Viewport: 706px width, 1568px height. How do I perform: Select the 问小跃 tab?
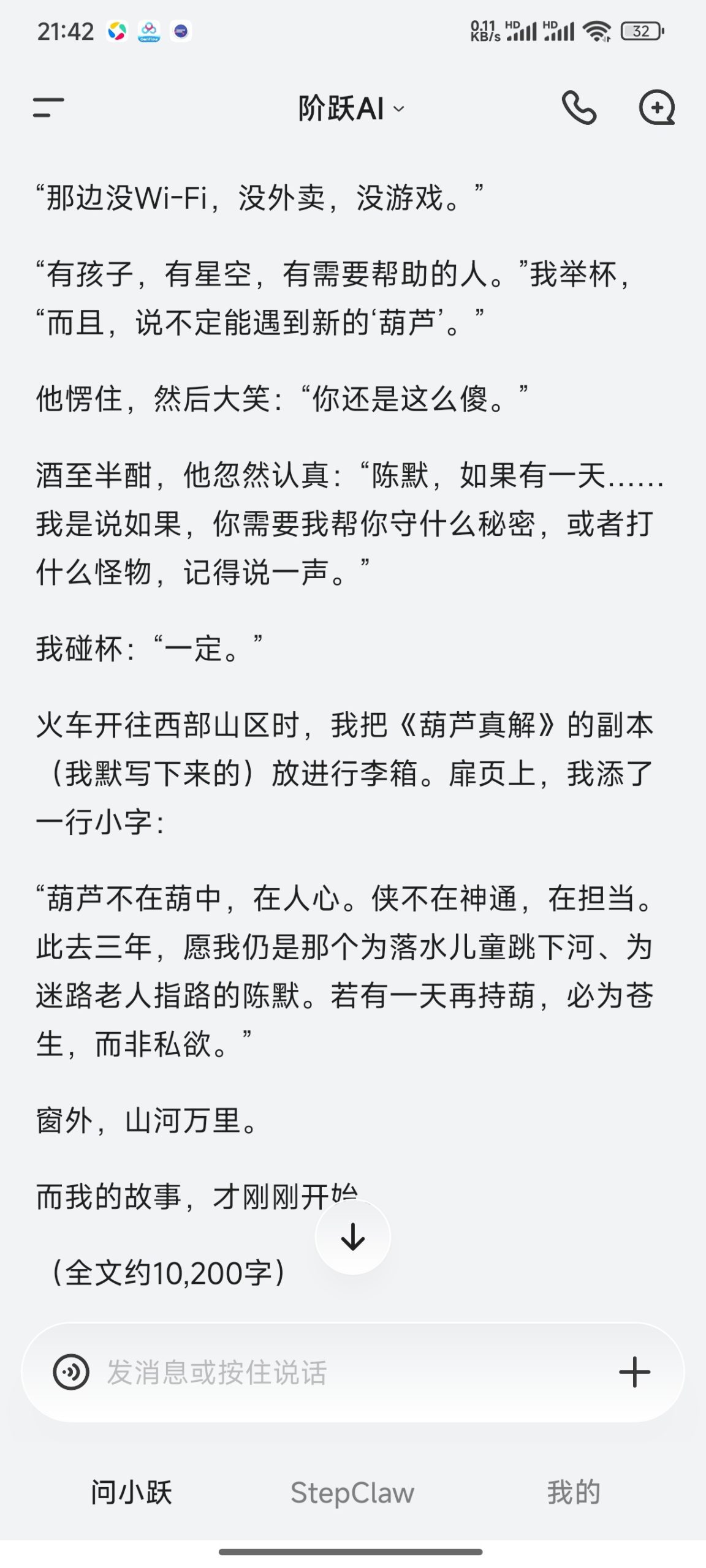coord(131,1493)
